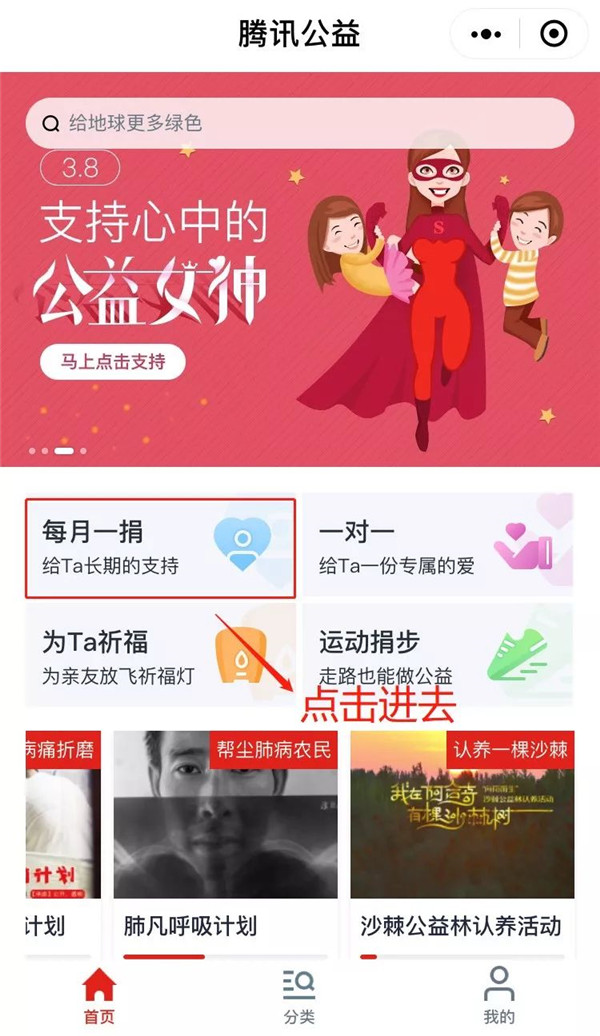The image size is (600, 1036).
Task: Switch to the 我的 tab
Action: (x=499, y=996)
